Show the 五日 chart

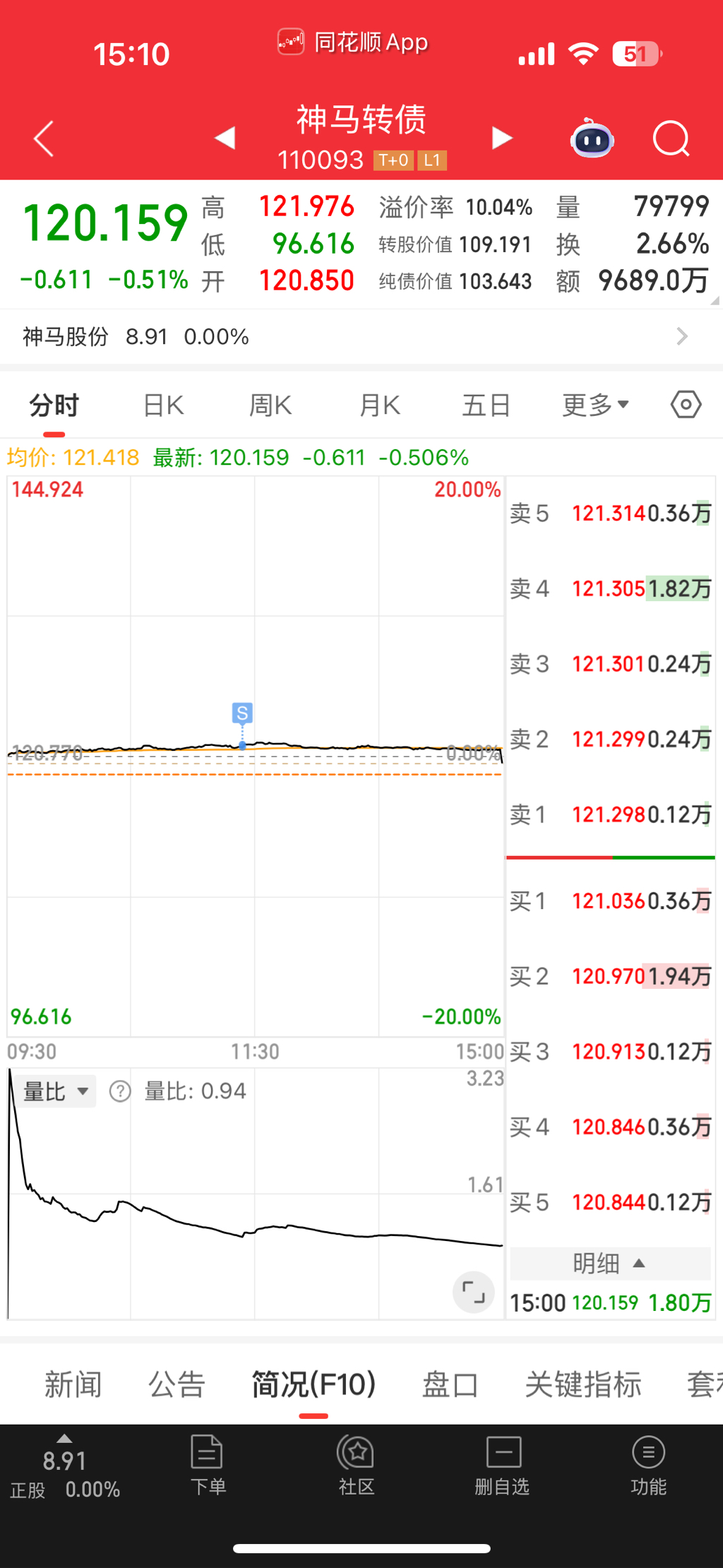[486, 406]
